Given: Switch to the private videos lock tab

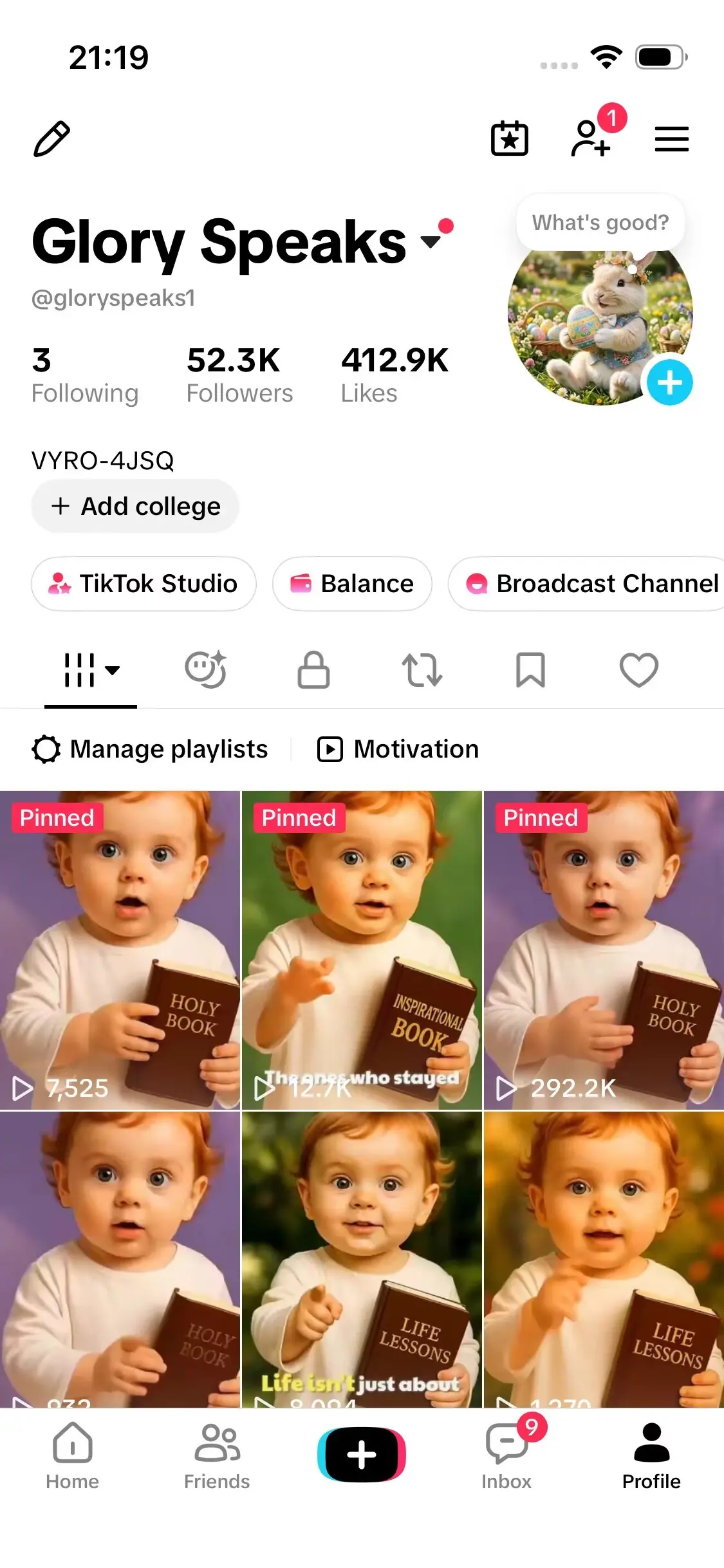Looking at the screenshot, I should tap(313, 670).
